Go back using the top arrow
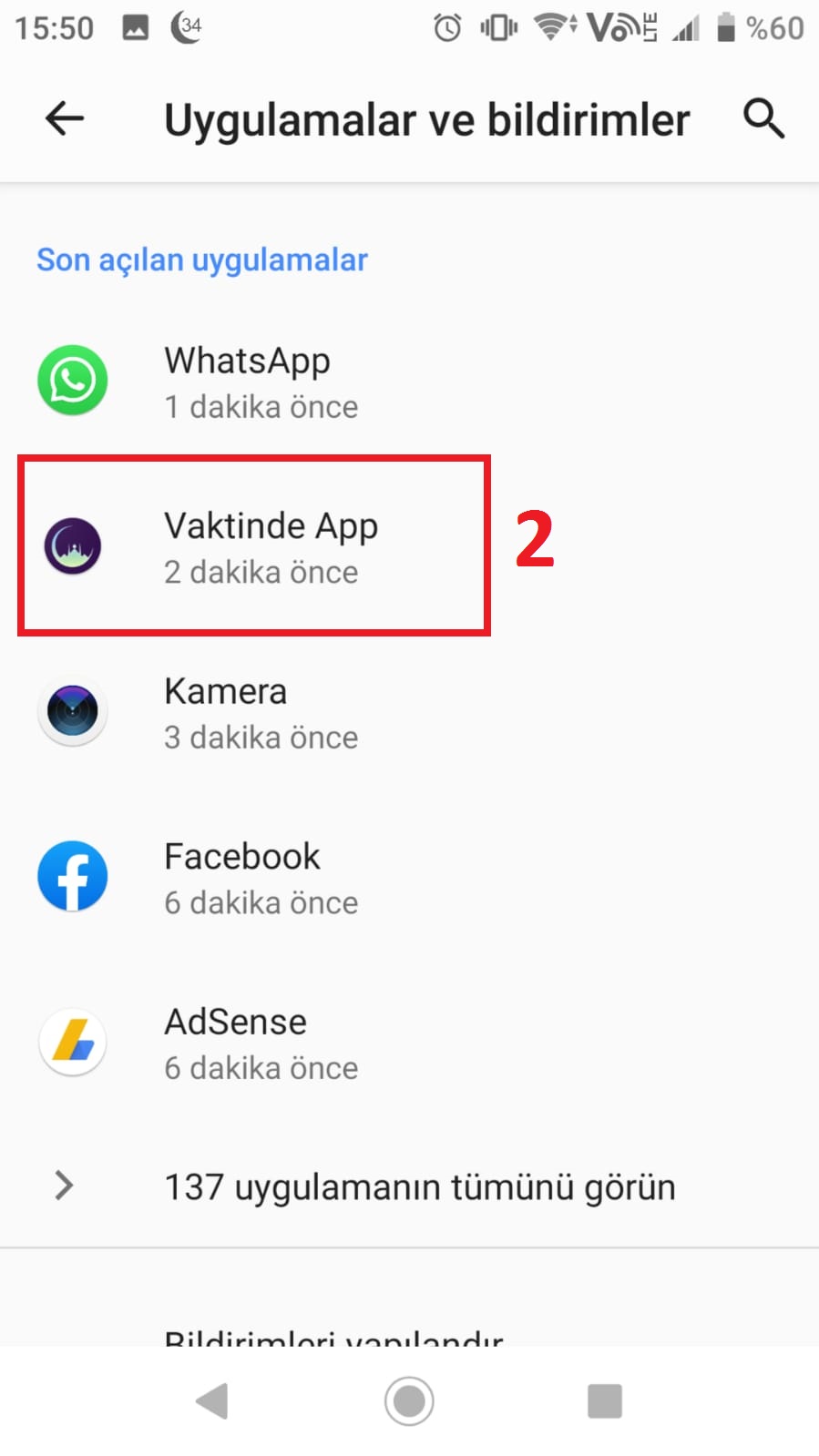Viewport: 819px width, 1456px height. (x=65, y=118)
